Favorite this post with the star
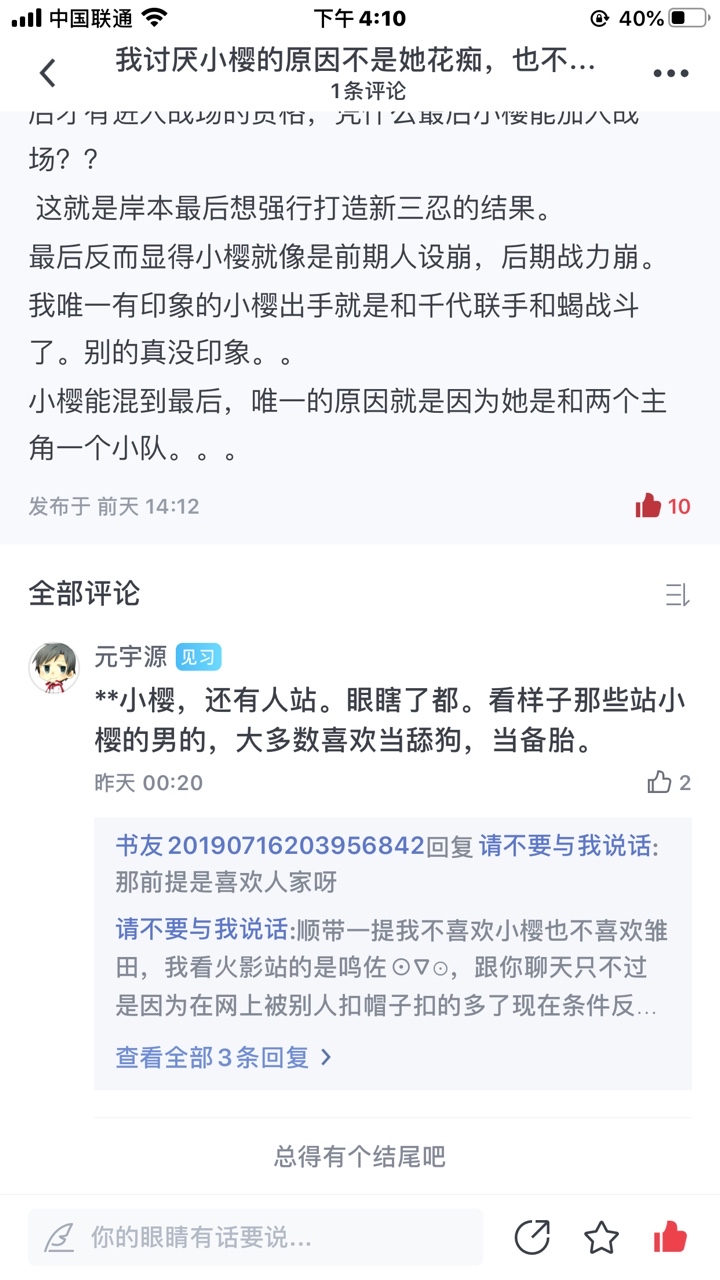The image size is (720, 1280). tap(601, 1237)
